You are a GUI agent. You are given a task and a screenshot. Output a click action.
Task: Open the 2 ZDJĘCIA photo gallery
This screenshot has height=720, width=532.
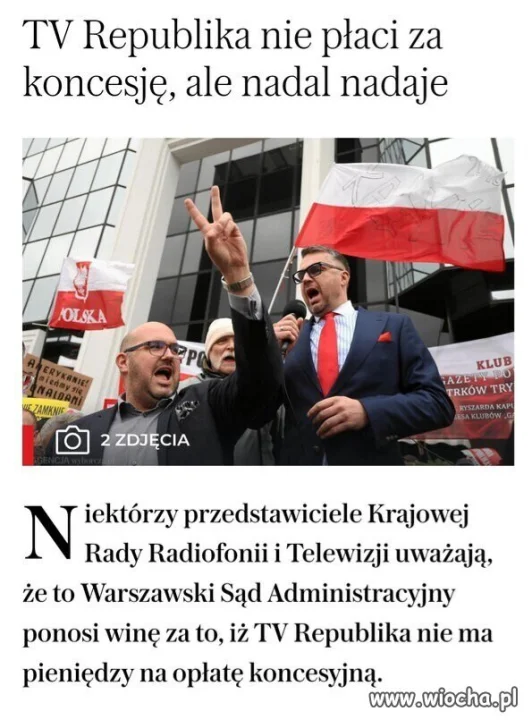coord(122,440)
